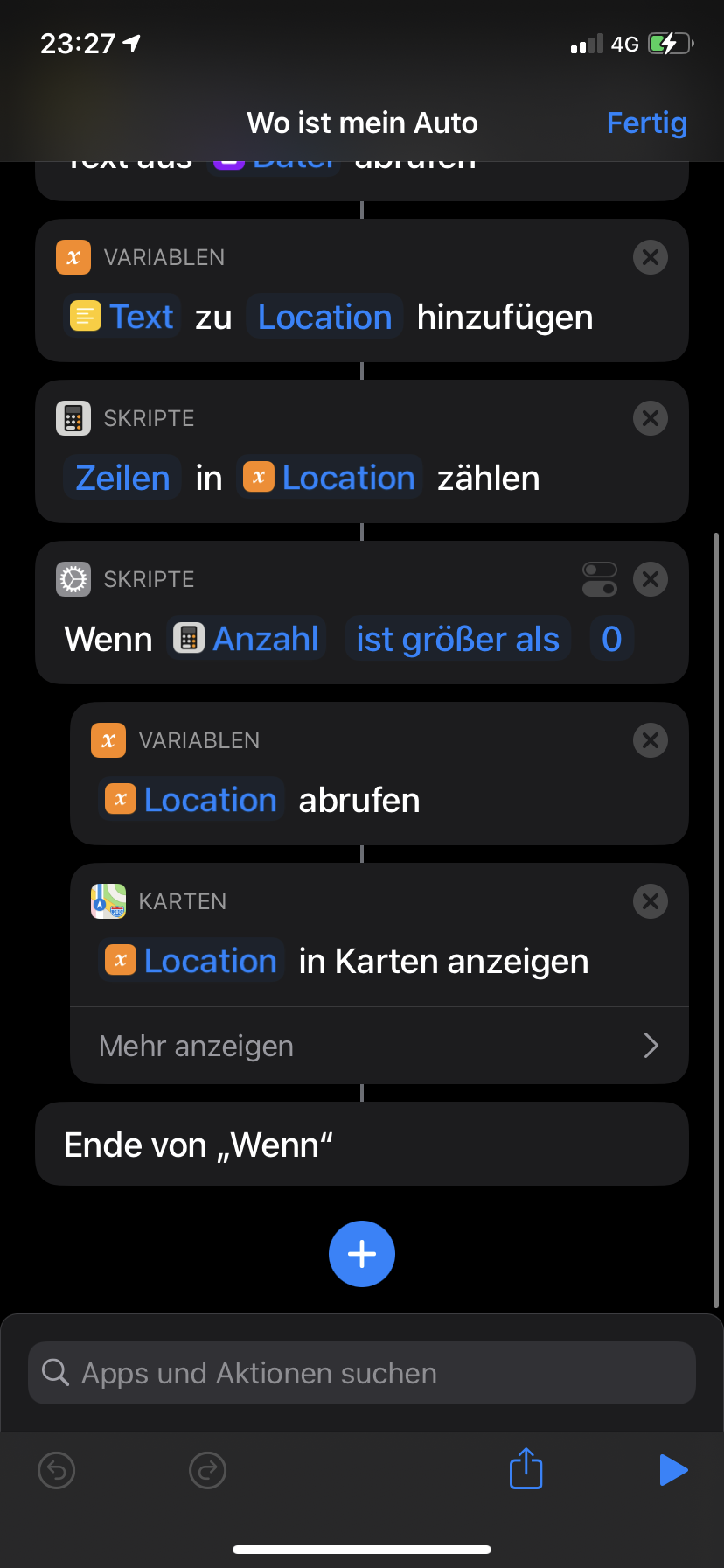Select the Anzahl variable in Wenn
The width and height of the screenshot is (724, 1568).
[x=247, y=640]
